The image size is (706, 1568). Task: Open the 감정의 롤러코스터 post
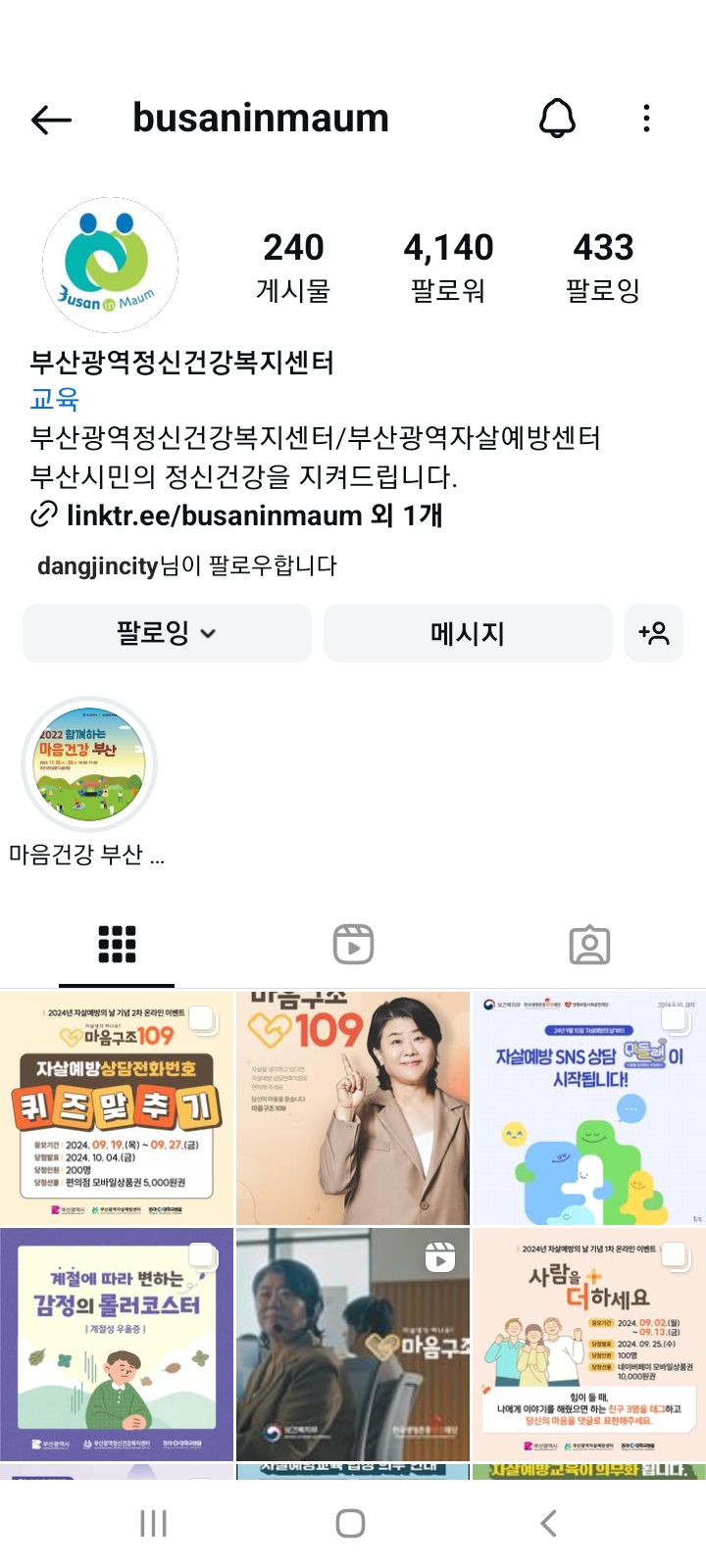tap(117, 1345)
